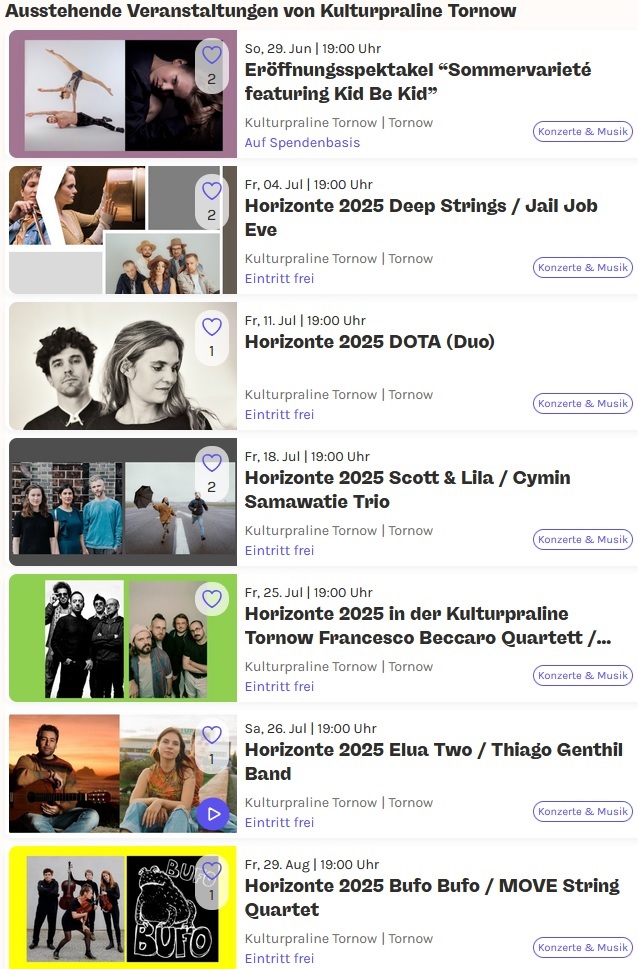
Task: Like the Elua Two / Thiago Genthil Band event
Action: 211,735
